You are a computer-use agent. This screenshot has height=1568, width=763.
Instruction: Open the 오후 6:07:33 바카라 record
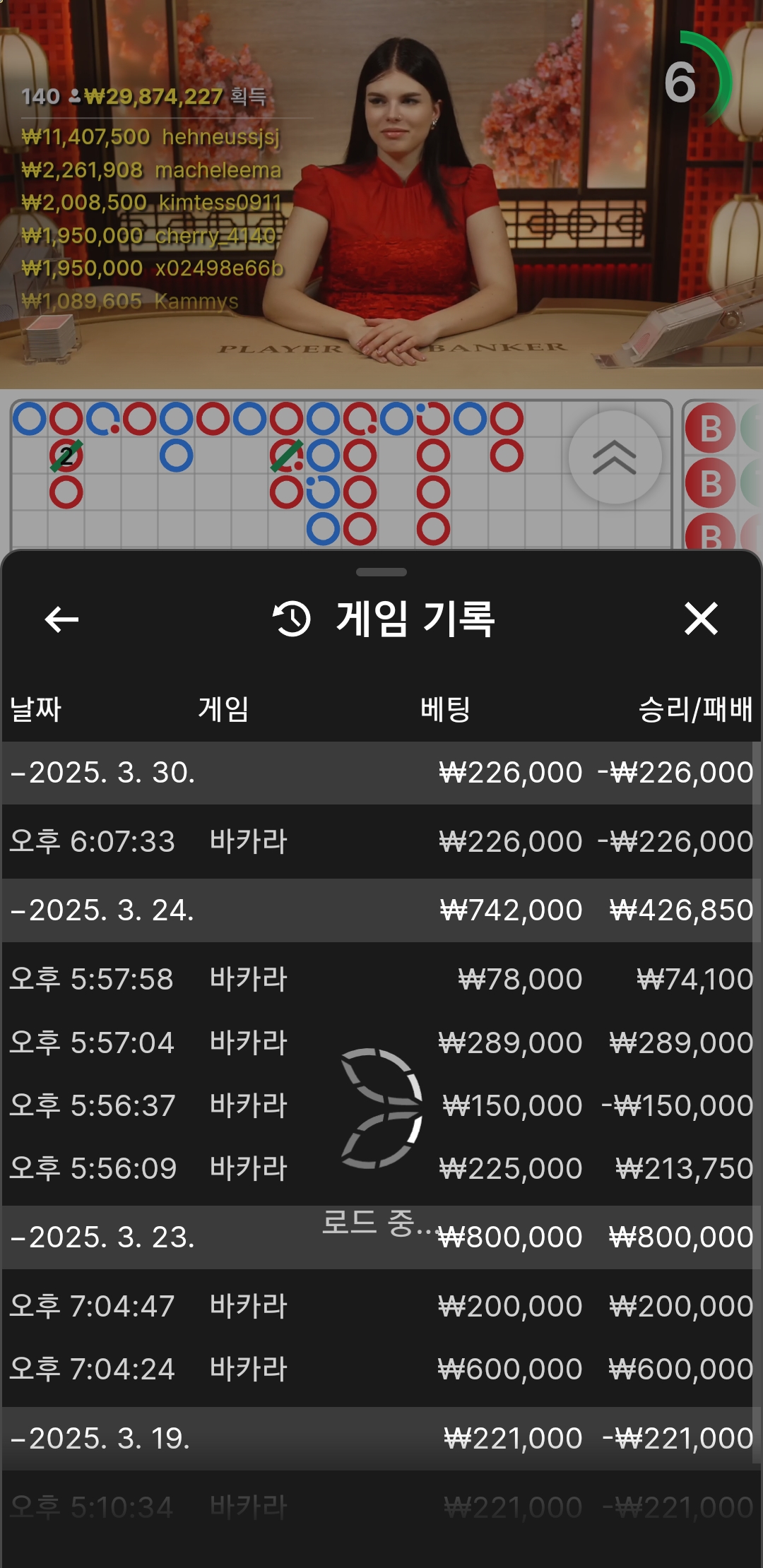tap(381, 841)
